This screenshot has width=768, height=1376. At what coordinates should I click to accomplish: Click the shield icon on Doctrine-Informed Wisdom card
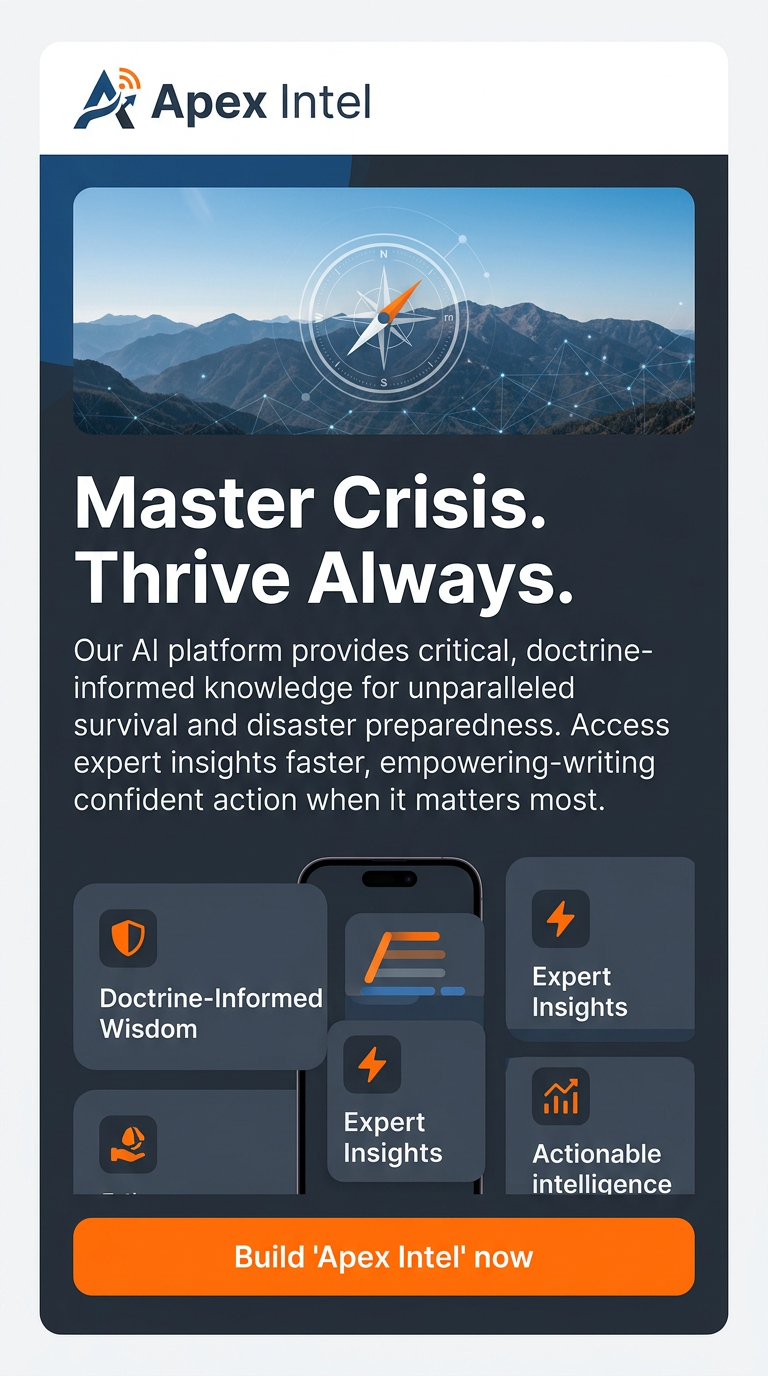pos(128,938)
